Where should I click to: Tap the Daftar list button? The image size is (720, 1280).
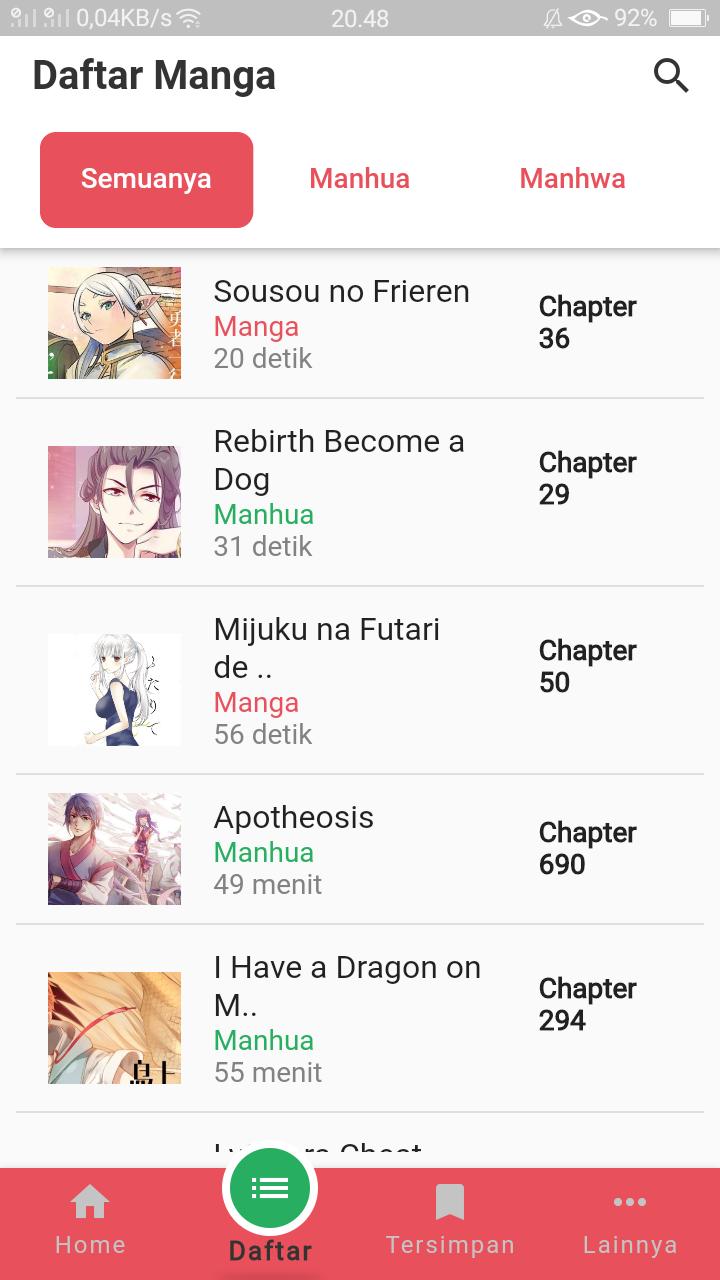point(270,1190)
